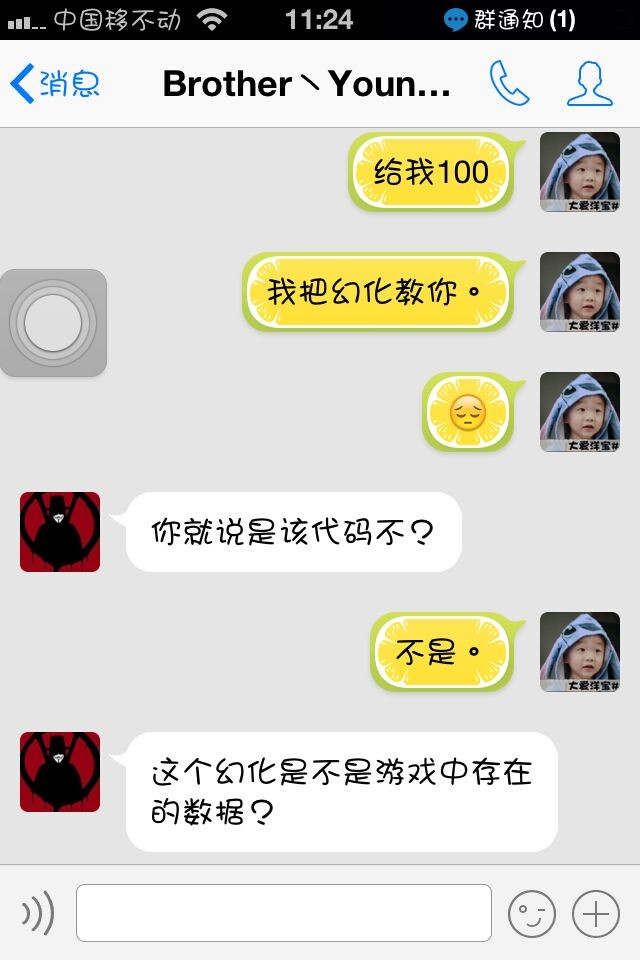Open red avatar beside 你就说是该代码不？
640x960 pixels.
pyautogui.click(x=60, y=532)
